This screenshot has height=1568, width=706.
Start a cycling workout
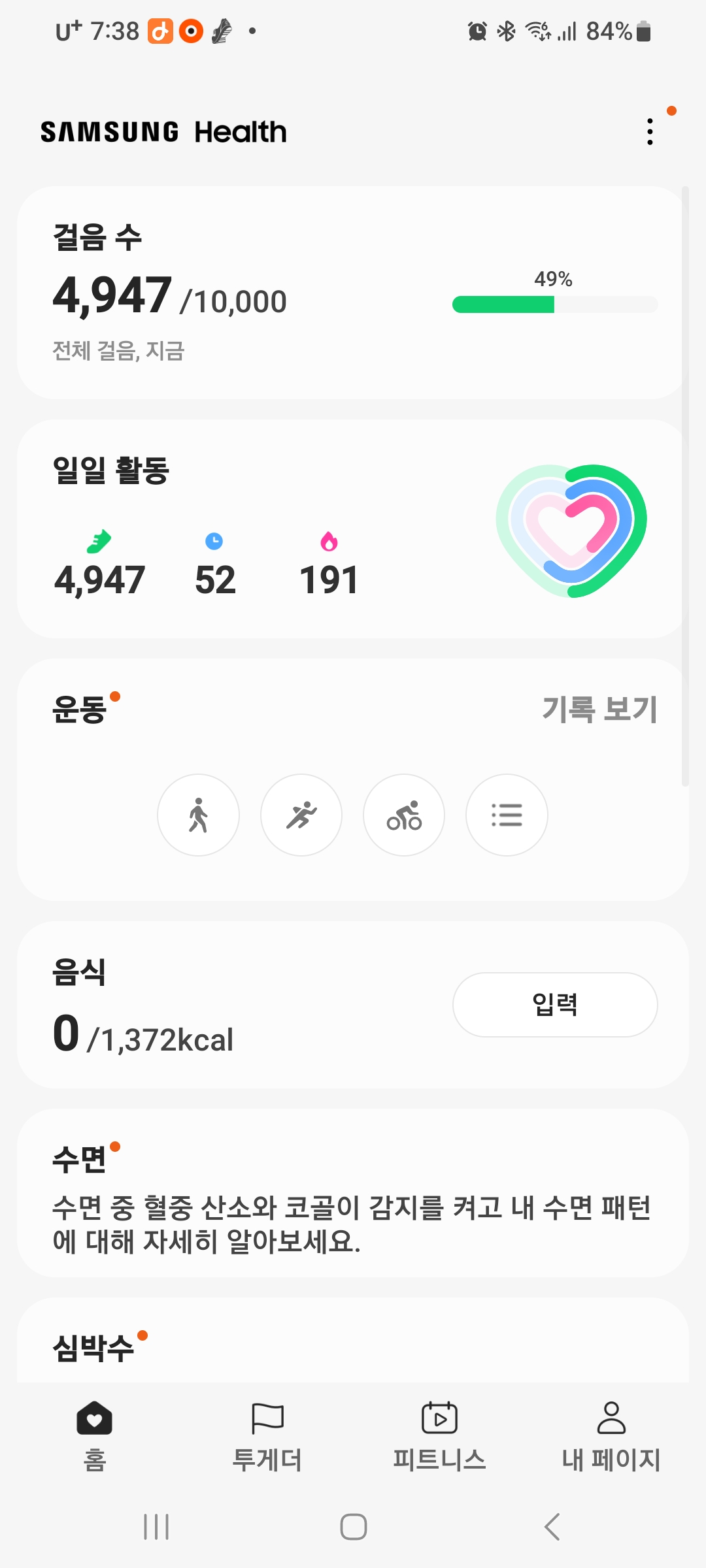click(x=404, y=815)
